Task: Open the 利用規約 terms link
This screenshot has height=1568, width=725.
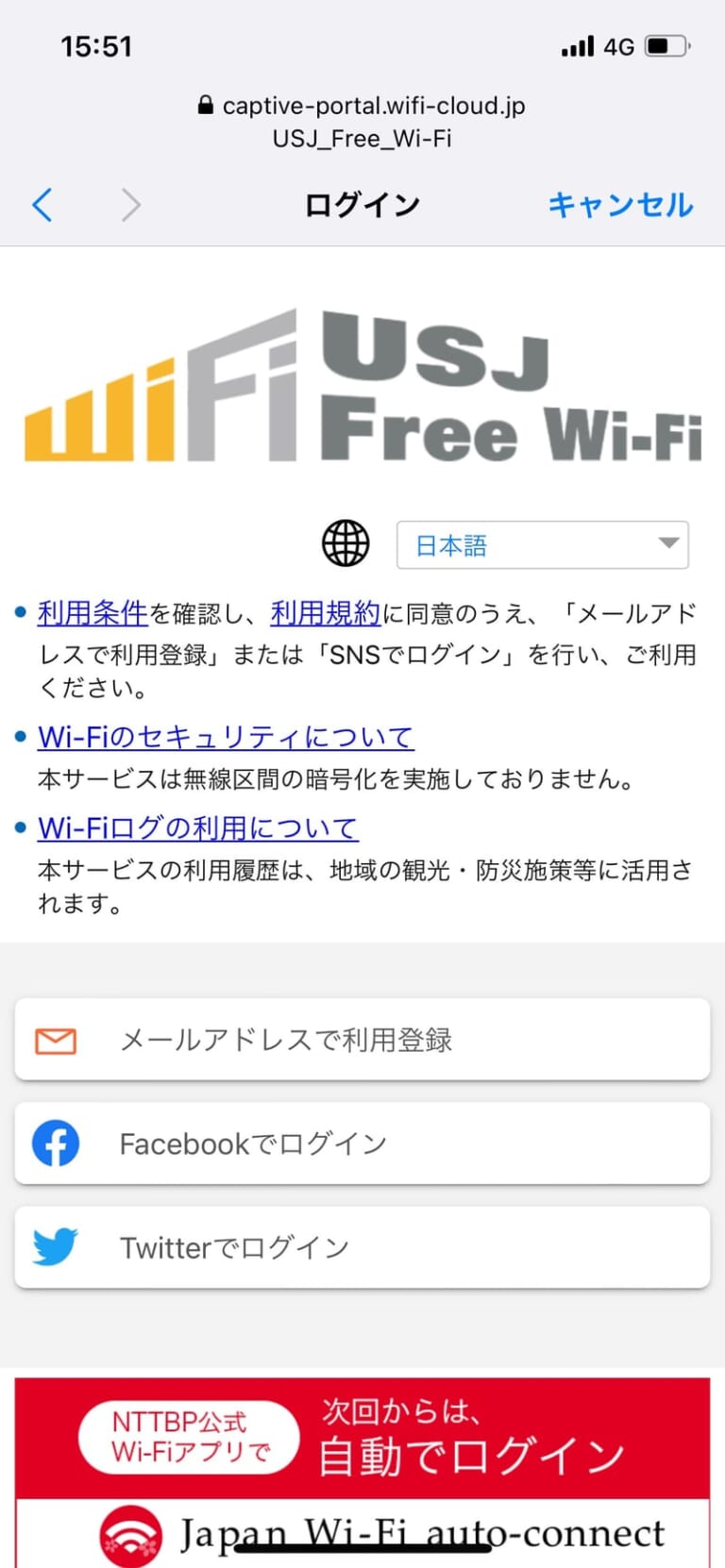Action: 325,614
